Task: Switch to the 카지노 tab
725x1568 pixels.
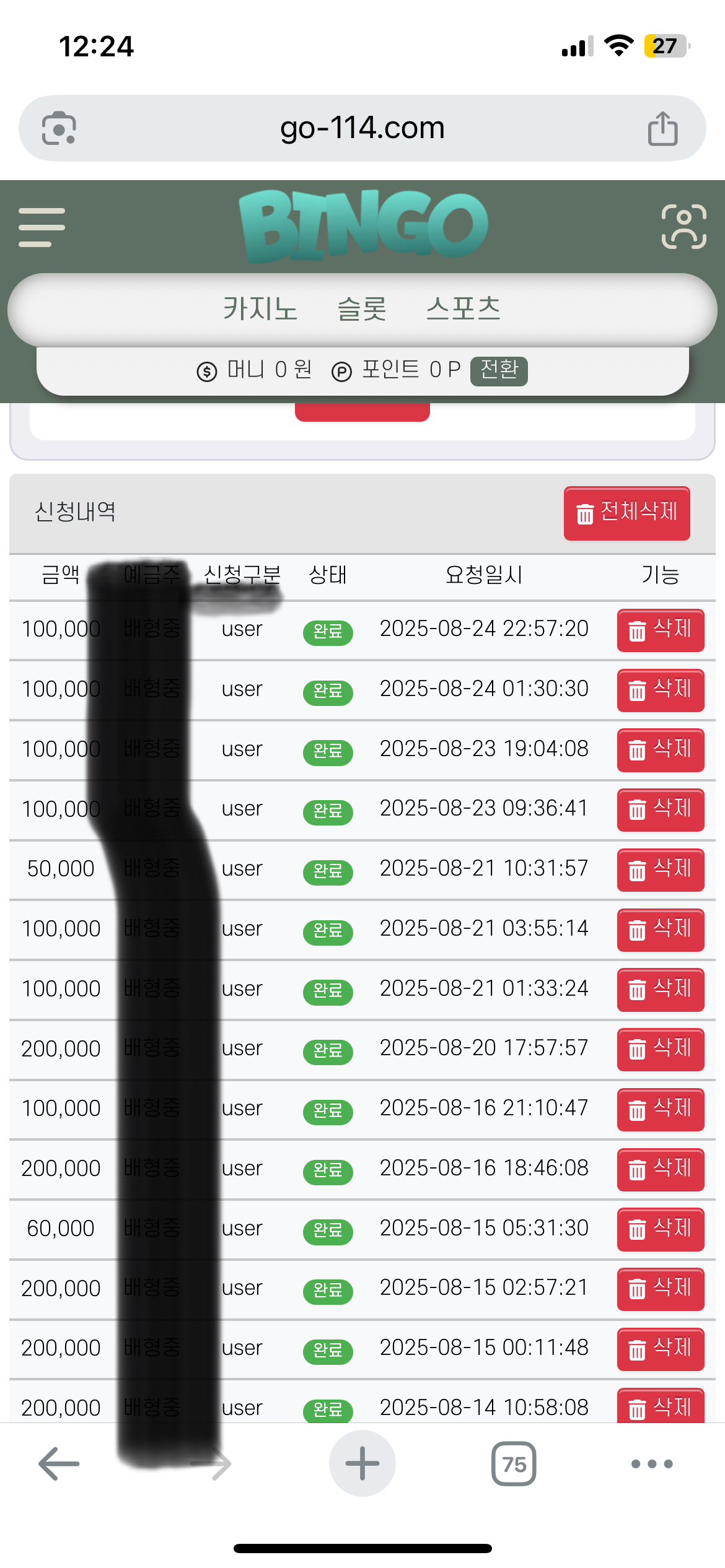Action: coord(260,308)
